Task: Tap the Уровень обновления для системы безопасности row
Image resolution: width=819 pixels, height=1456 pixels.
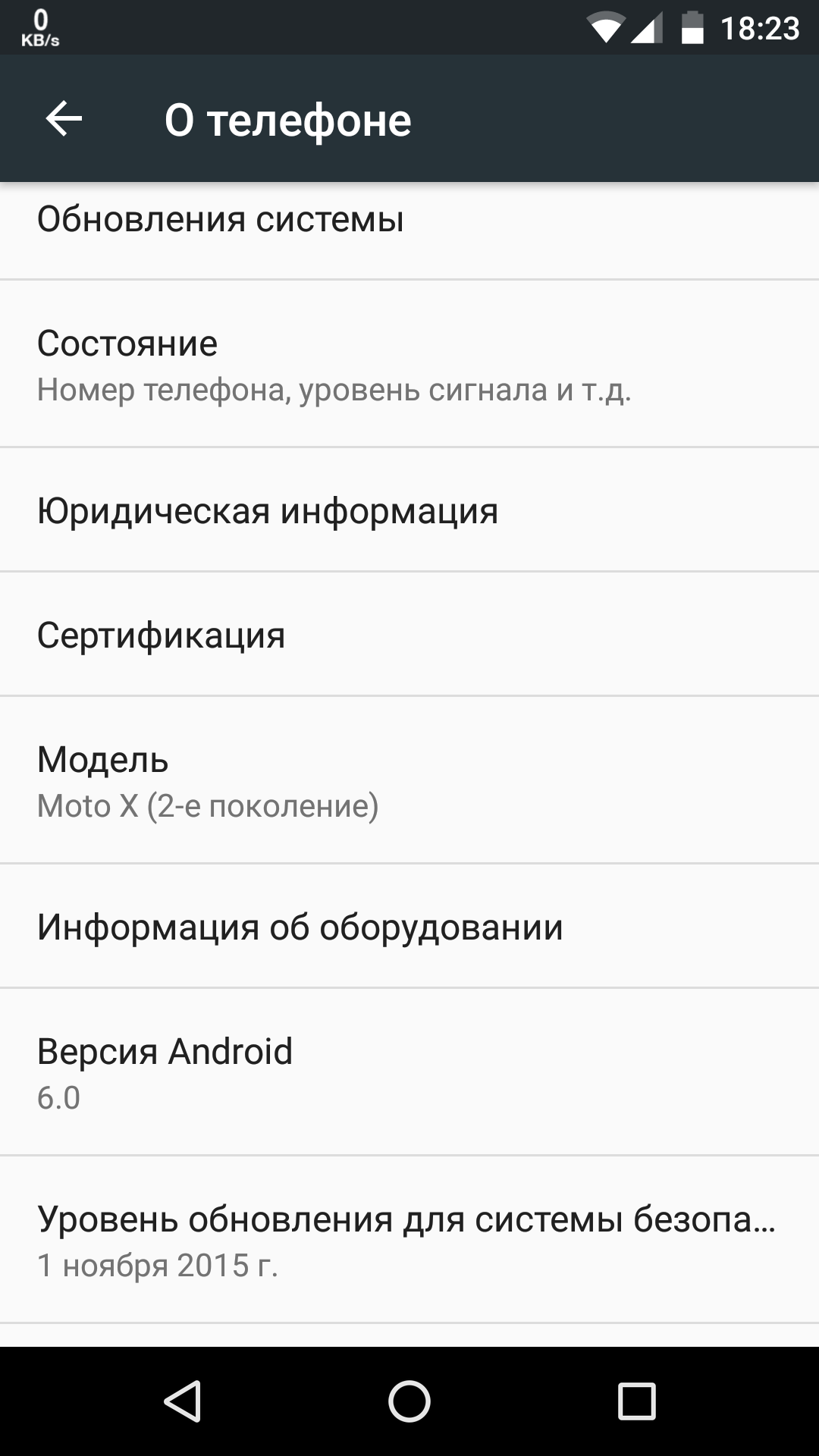Action: tap(409, 1240)
